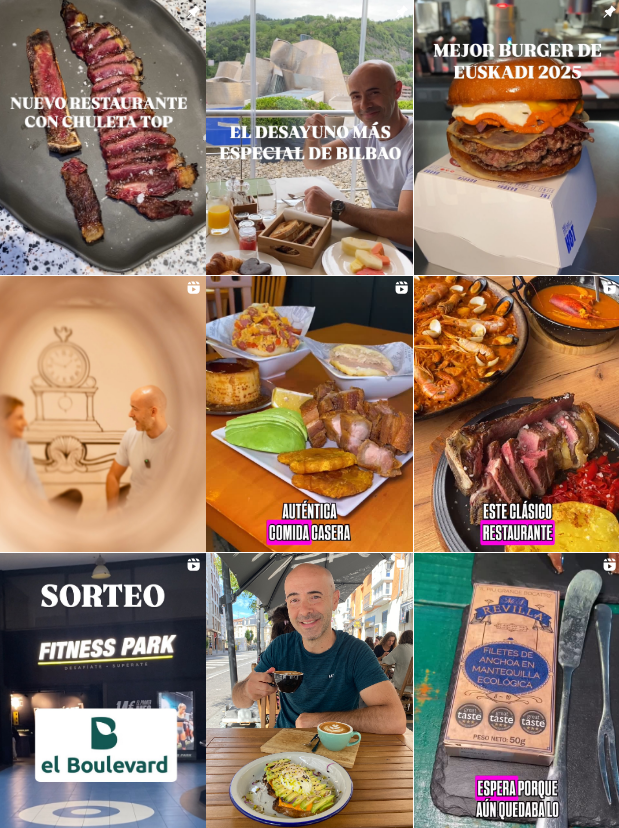Play the reel with the clock drawing
619x828 pixels.
pos(102,413)
